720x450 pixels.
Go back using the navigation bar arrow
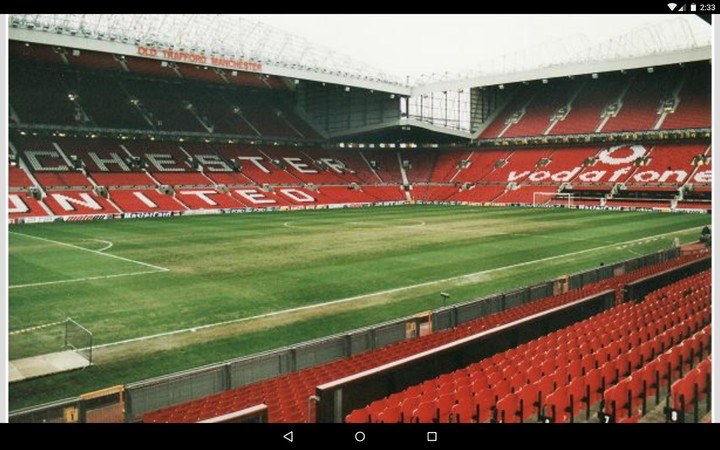[x=288, y=436]
